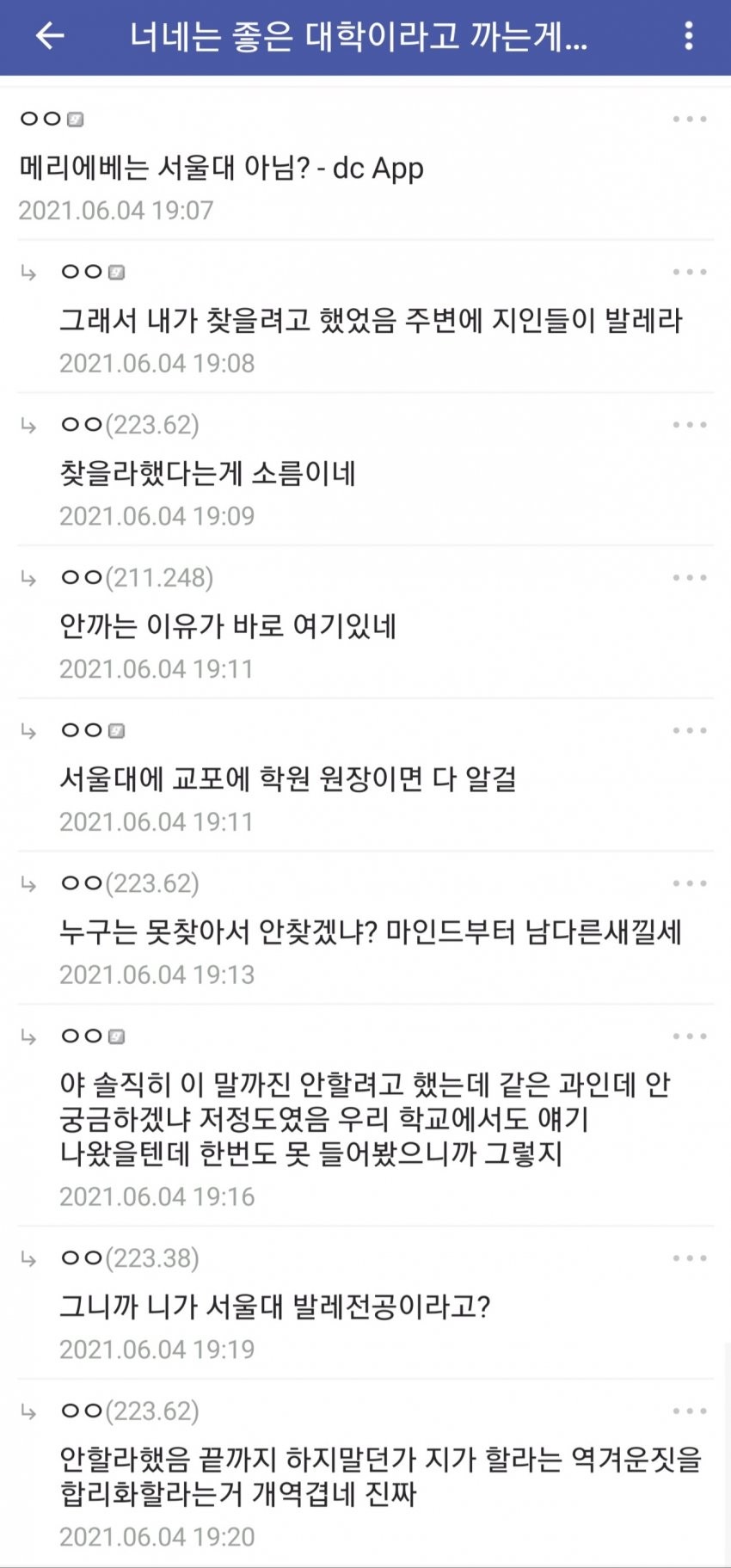
Task: Open options for the 19:08 reply
Action: 690,272
